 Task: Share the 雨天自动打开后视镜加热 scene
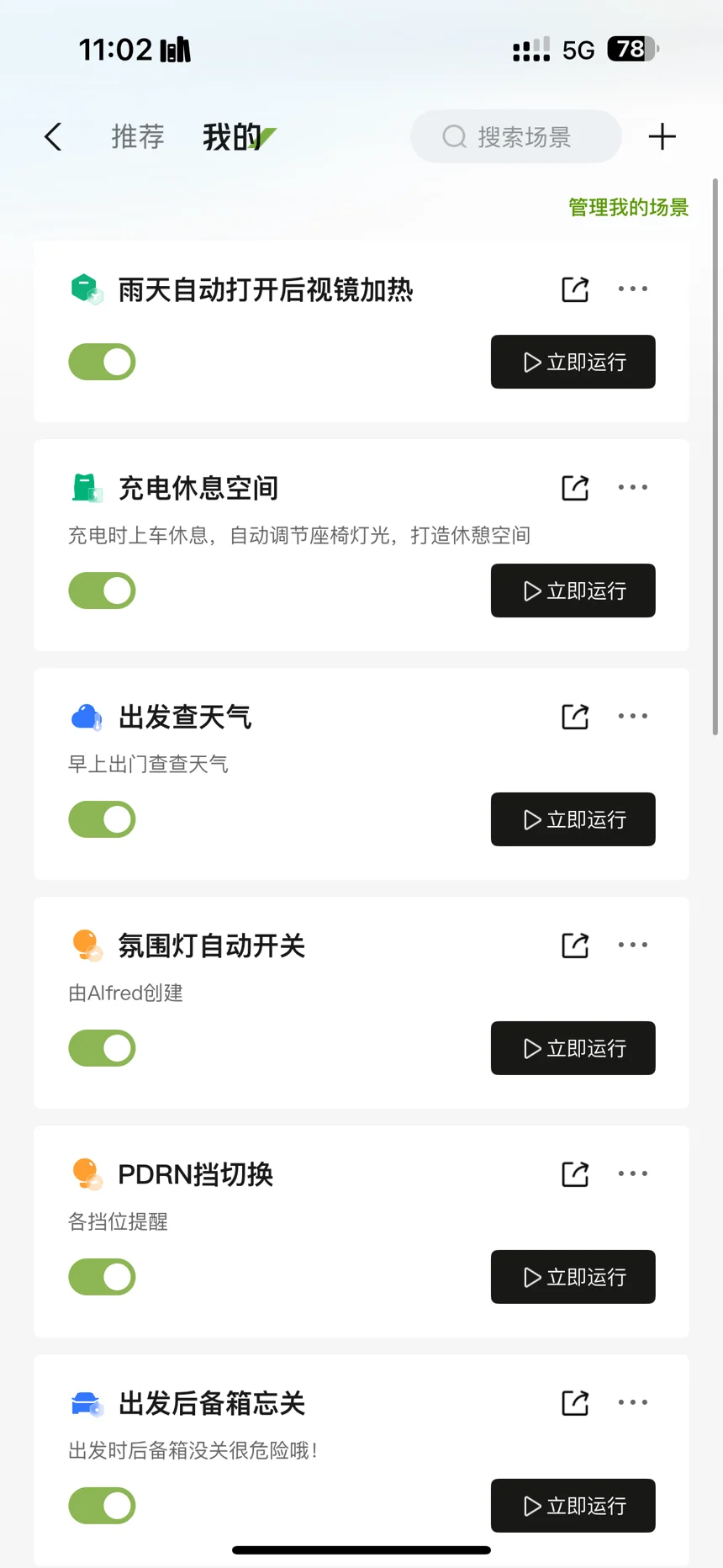(x=575, y=289)
